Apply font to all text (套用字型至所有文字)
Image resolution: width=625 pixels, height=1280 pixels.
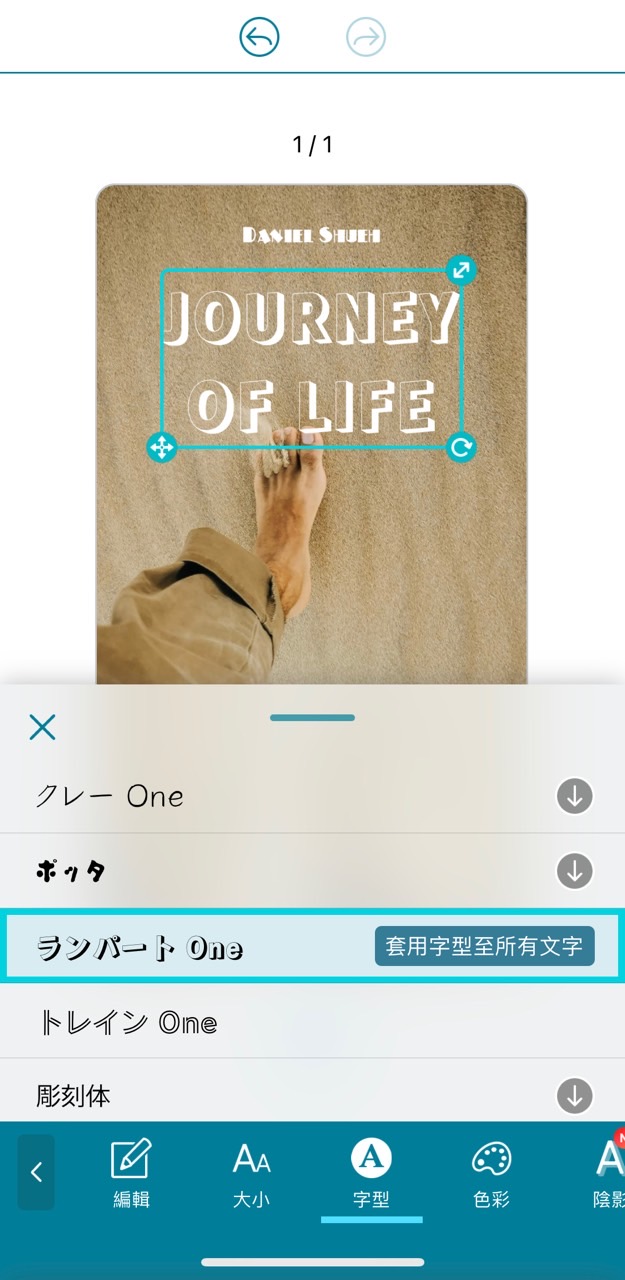[485, 946]
